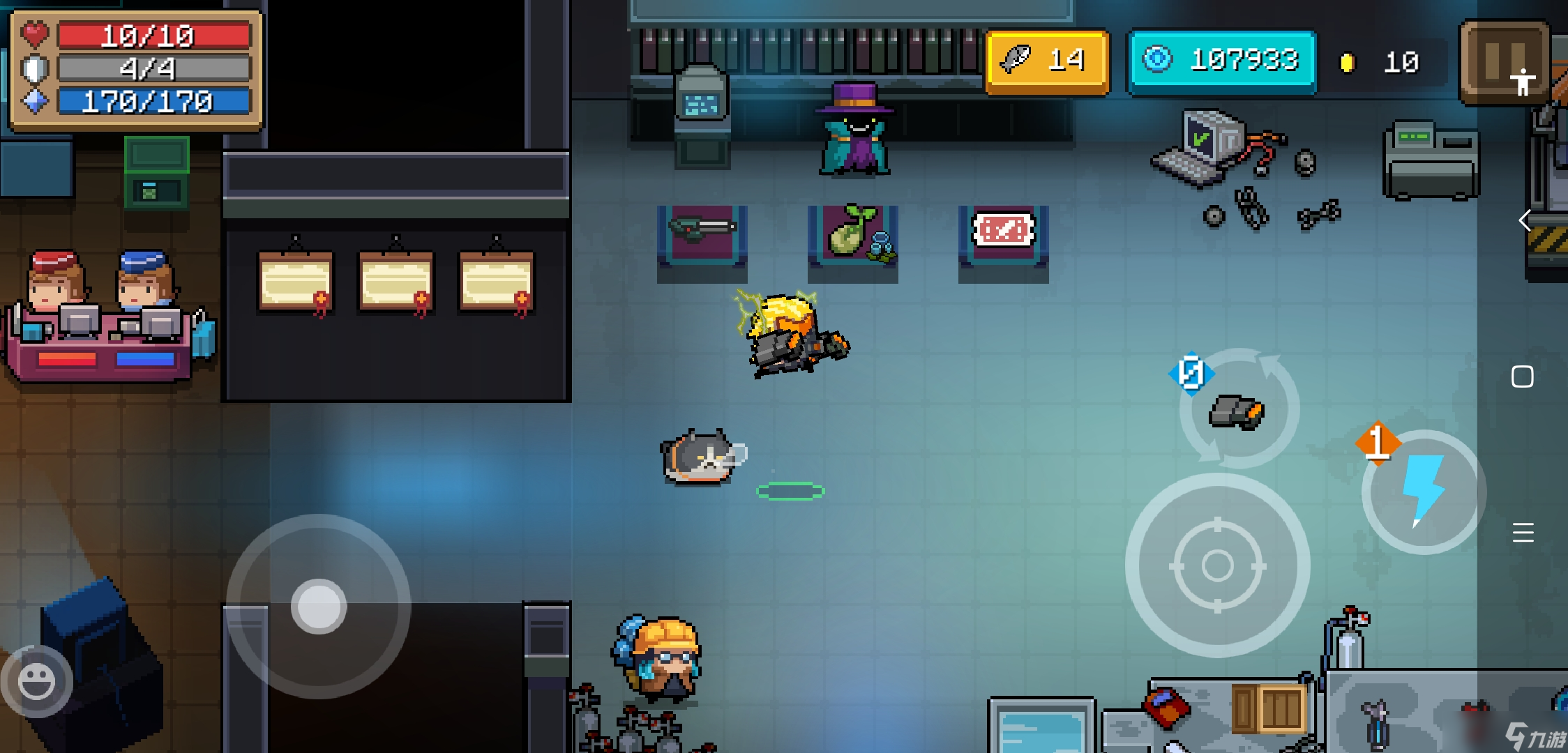This screenshot has width=1568, height=753.
Task: Go back with system back arrow
Action: click(x=1525, y=221)
